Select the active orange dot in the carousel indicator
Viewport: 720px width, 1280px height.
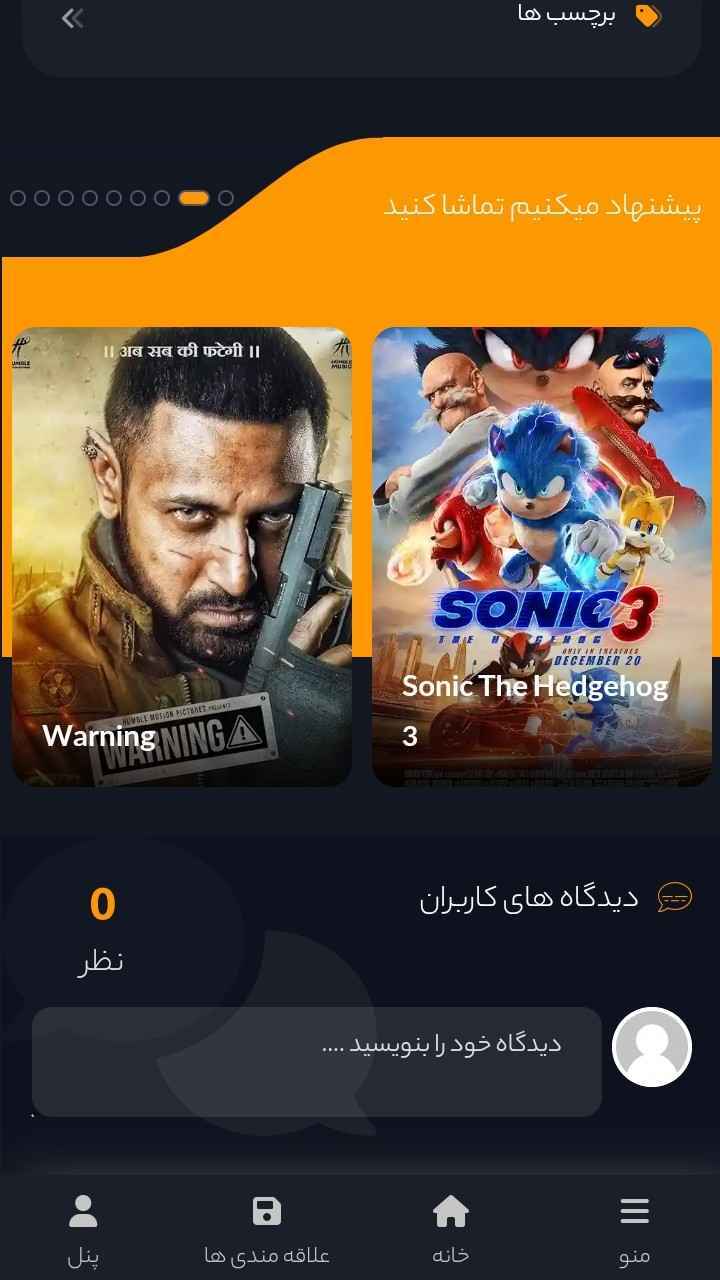click(191, 198)
